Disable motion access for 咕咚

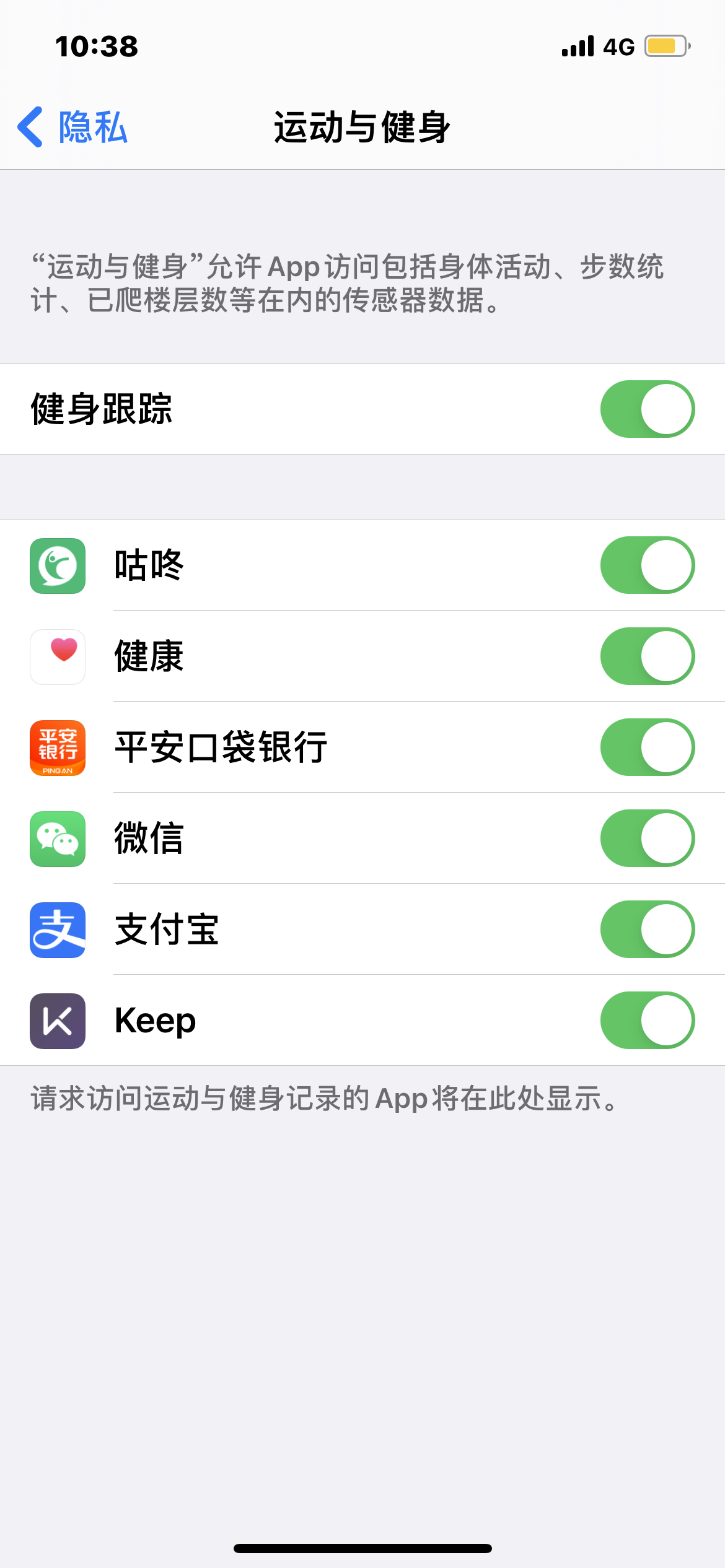pos(647,565)
